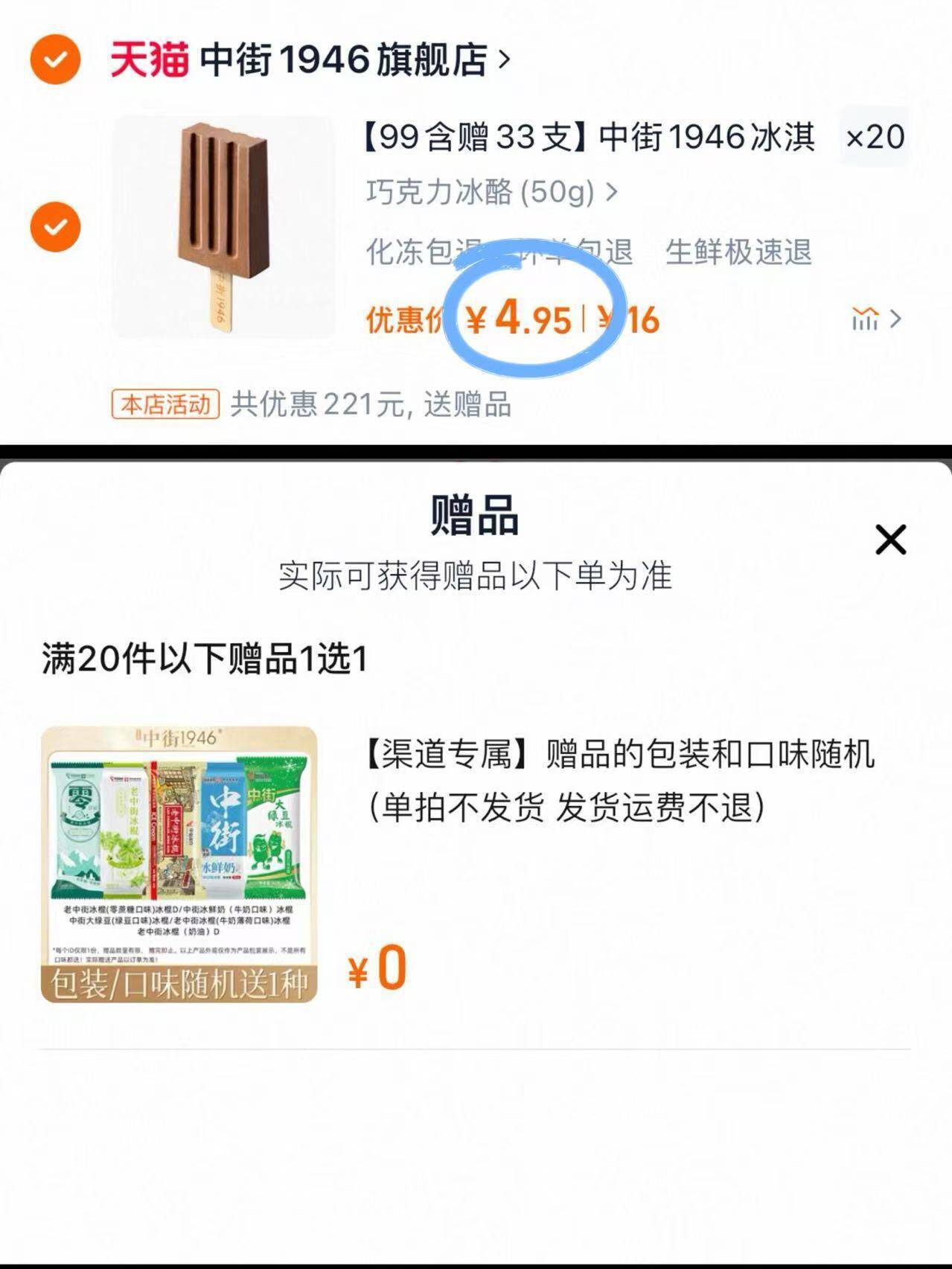
Task: Open the price trend chart icon
Action: pyautogui.click(x=867, y=319)
